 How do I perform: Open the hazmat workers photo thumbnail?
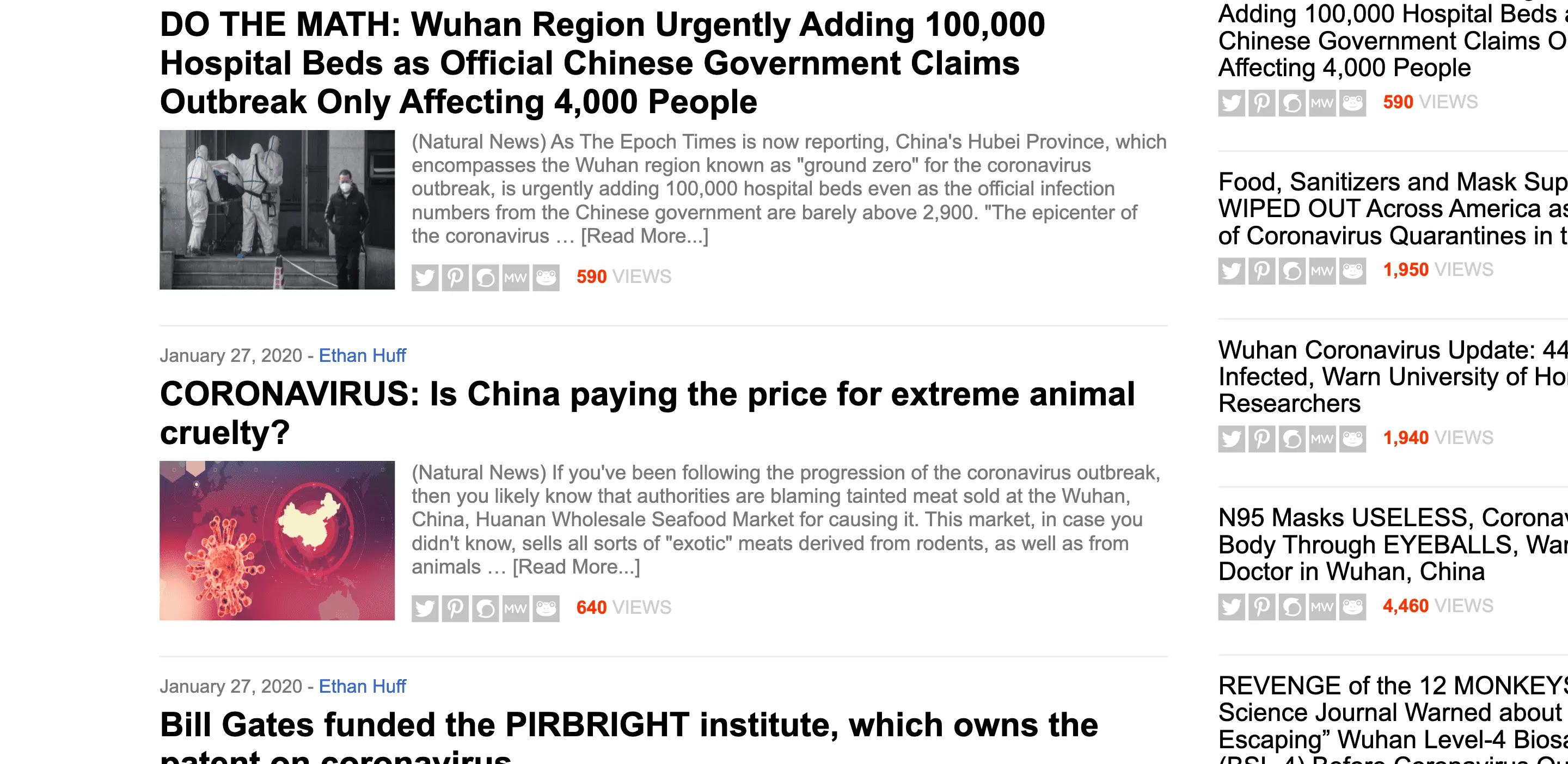[x=277, y=210]
